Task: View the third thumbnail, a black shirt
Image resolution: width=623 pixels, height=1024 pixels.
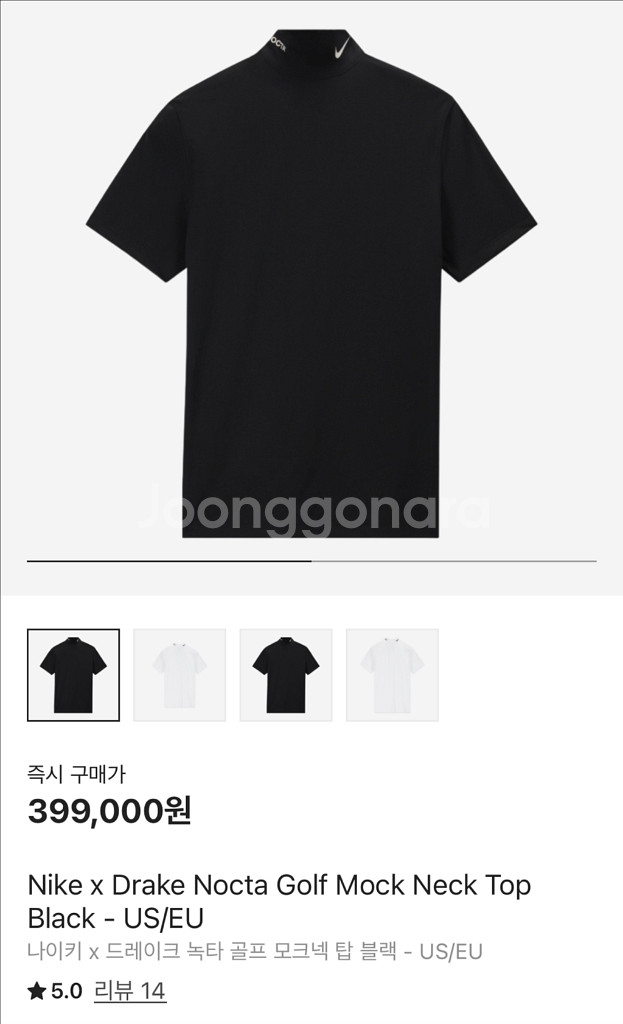Action: click(286, 675)
